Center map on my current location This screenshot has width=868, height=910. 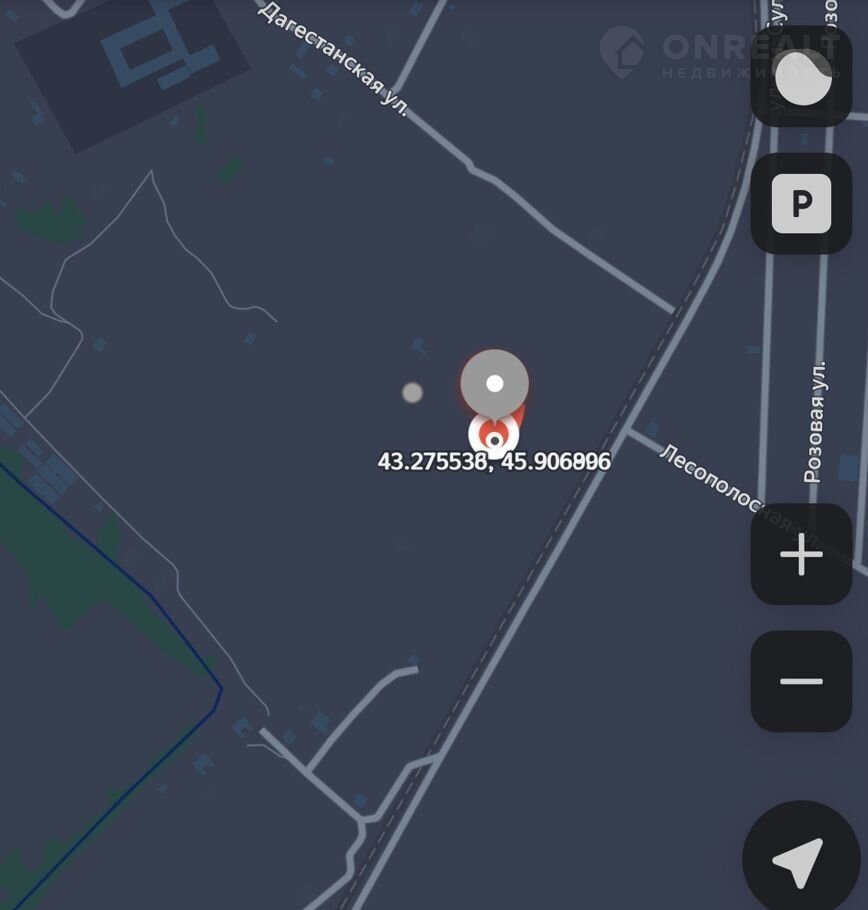point(800,860)
